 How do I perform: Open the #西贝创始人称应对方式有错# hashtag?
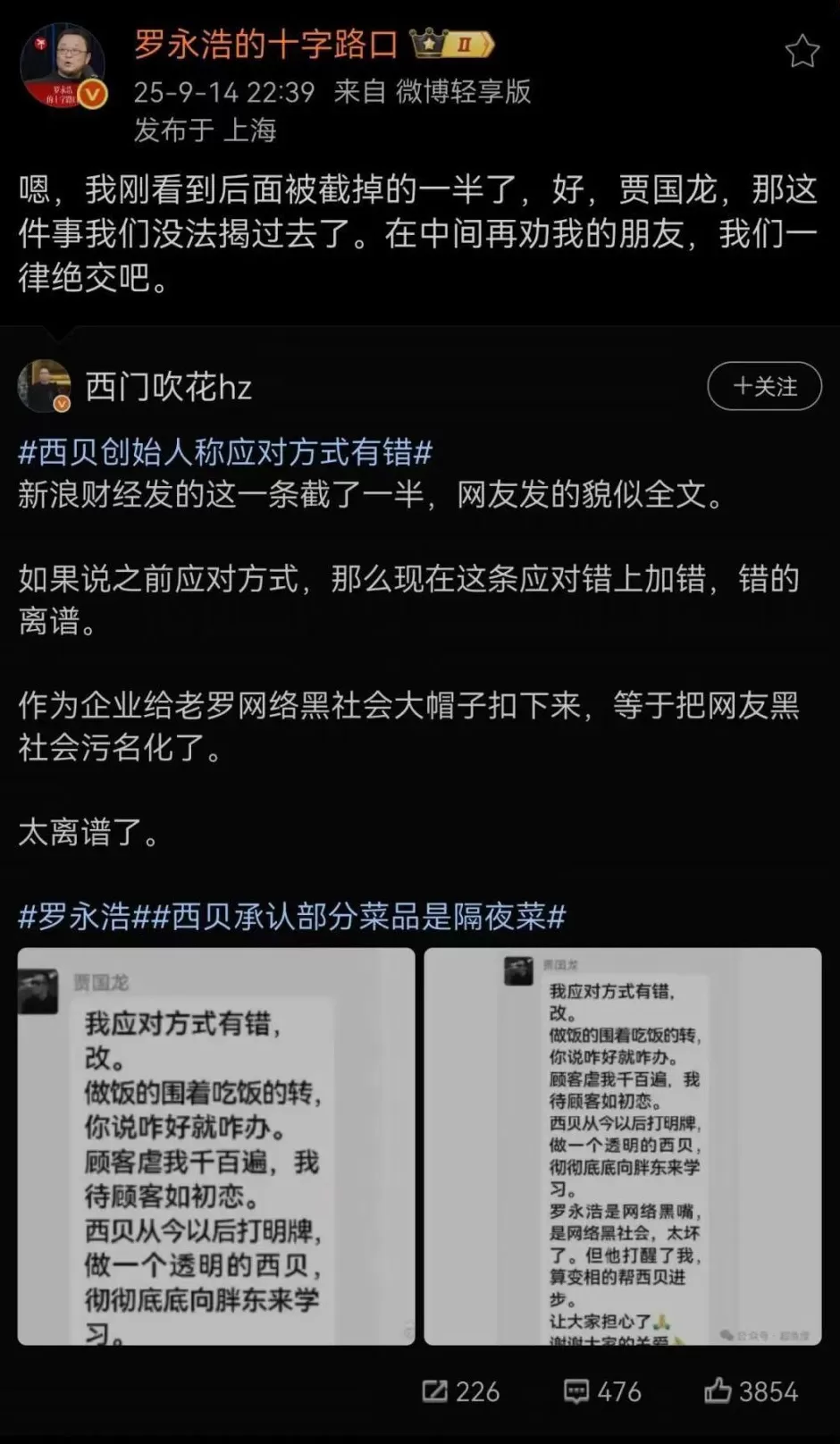point(223,454)
